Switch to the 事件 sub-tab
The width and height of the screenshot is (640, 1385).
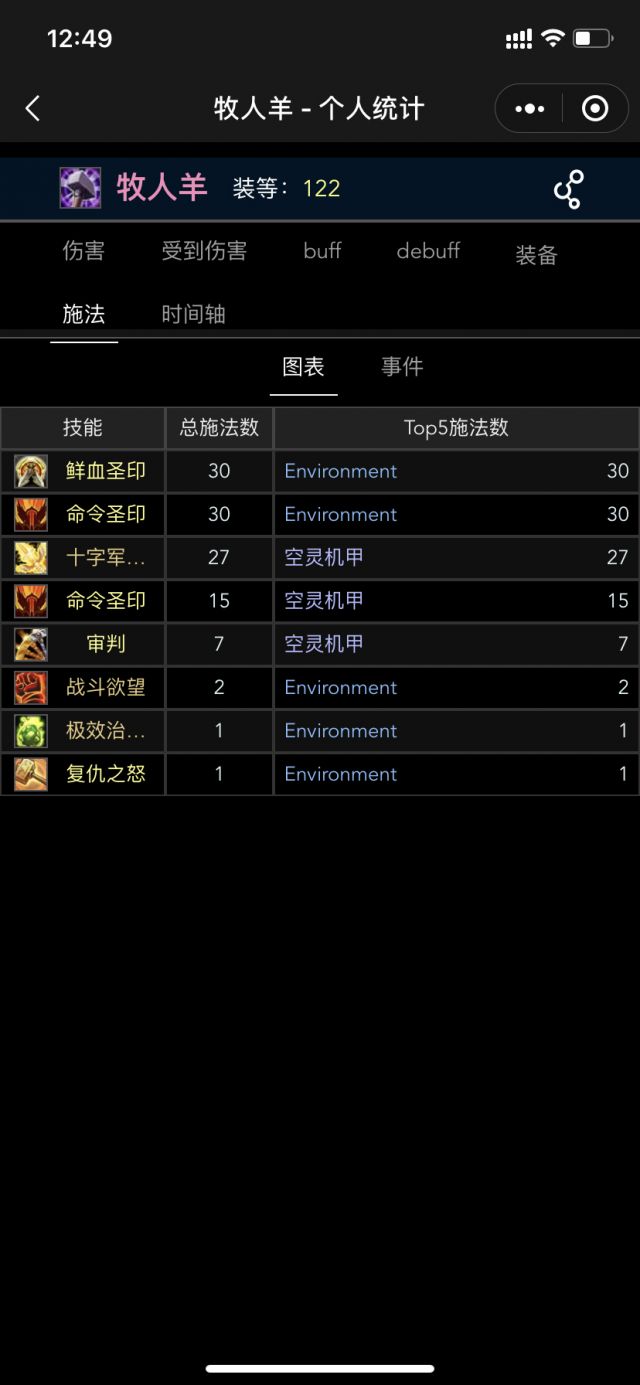[x=402, y=367]
